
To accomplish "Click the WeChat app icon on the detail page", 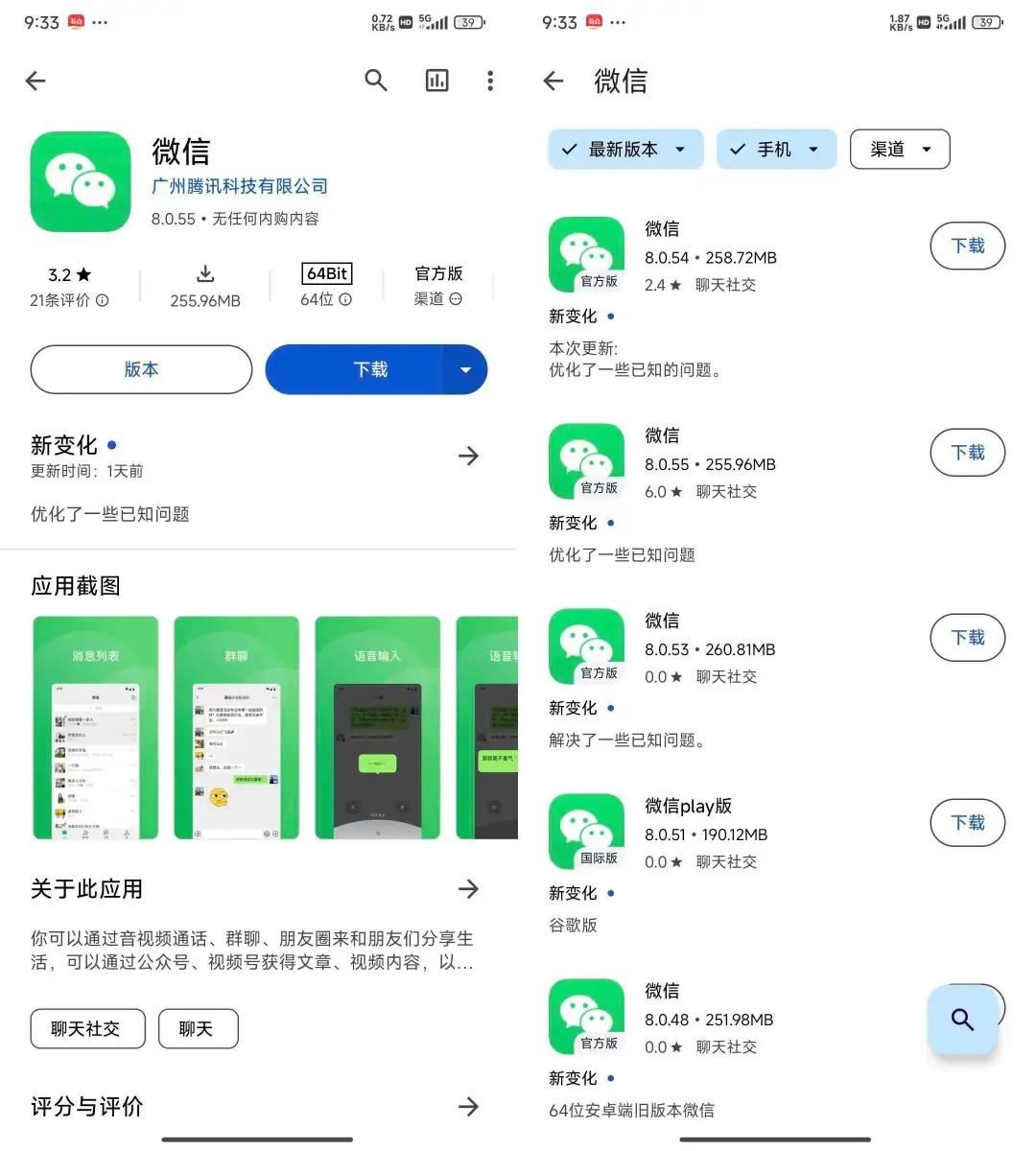I will [x=81, y=182].
